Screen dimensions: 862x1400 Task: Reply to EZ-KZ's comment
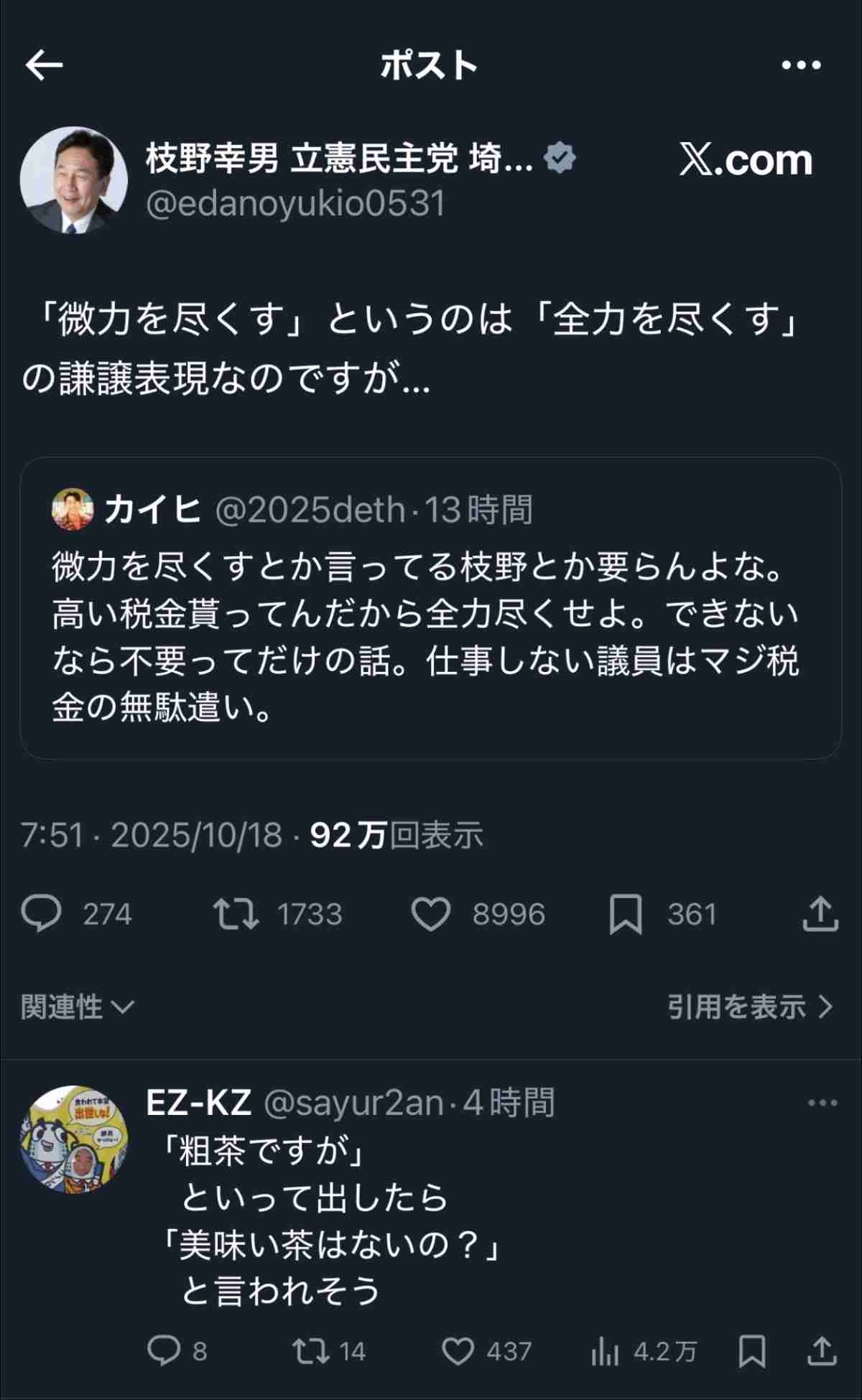(164, 1351)
